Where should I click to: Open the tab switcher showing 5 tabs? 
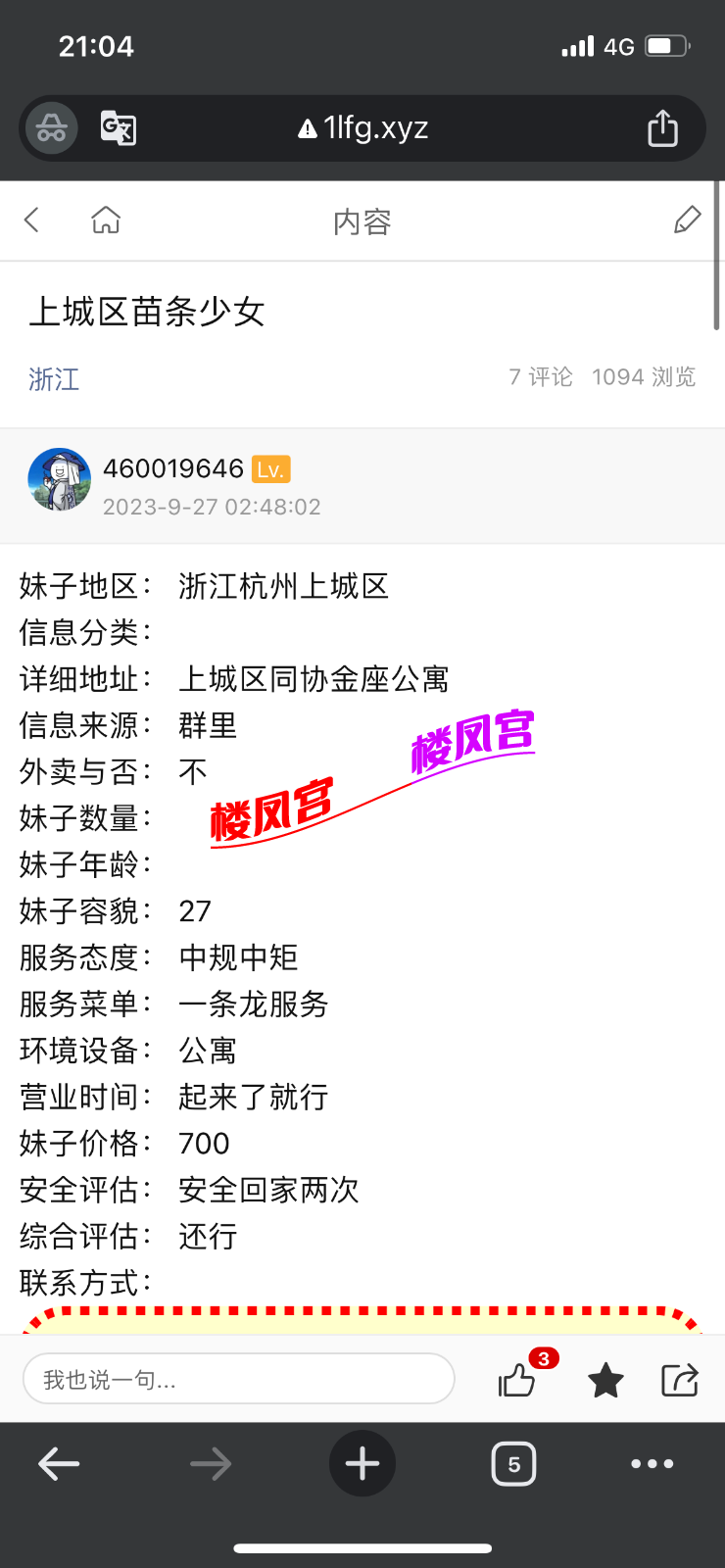click(x=513, y=1463)
